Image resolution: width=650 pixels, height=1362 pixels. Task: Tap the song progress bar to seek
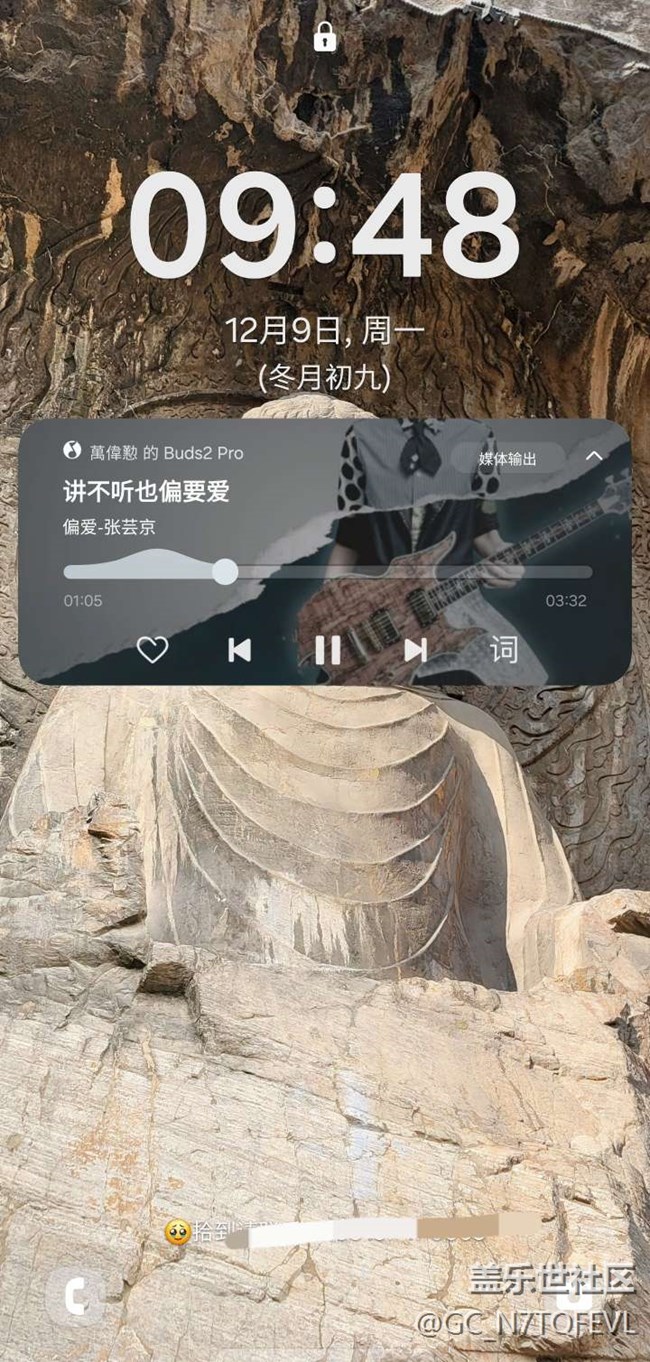(327, 572)
